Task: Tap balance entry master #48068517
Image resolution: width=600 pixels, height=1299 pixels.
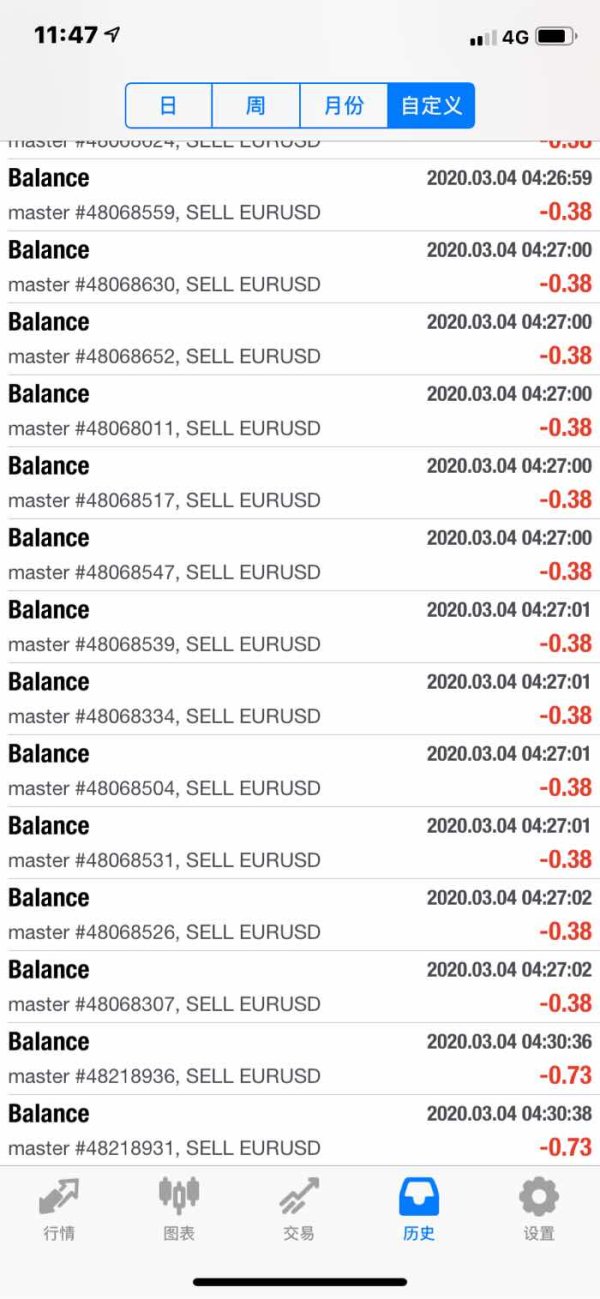Action: [x=300, y=483]
